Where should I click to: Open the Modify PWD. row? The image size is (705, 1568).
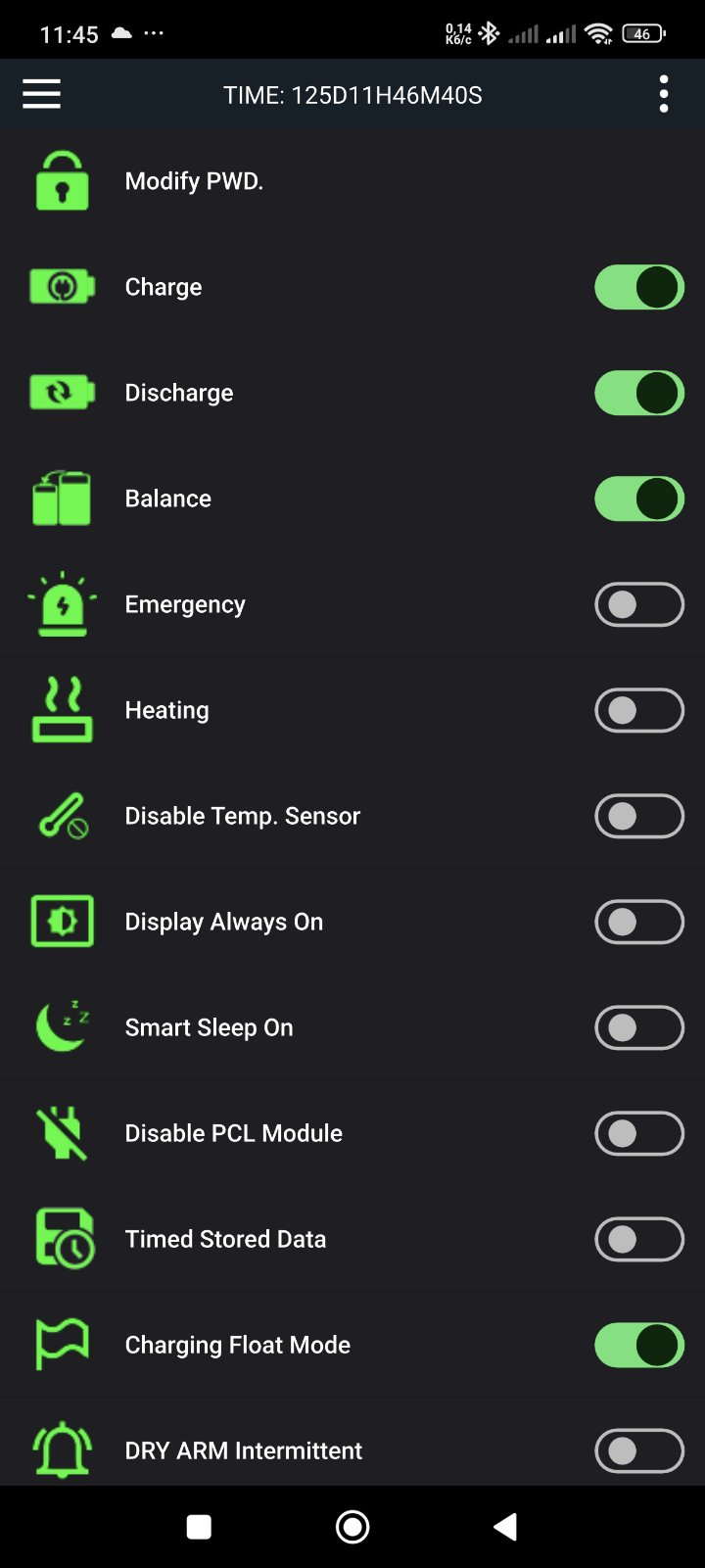352,181
